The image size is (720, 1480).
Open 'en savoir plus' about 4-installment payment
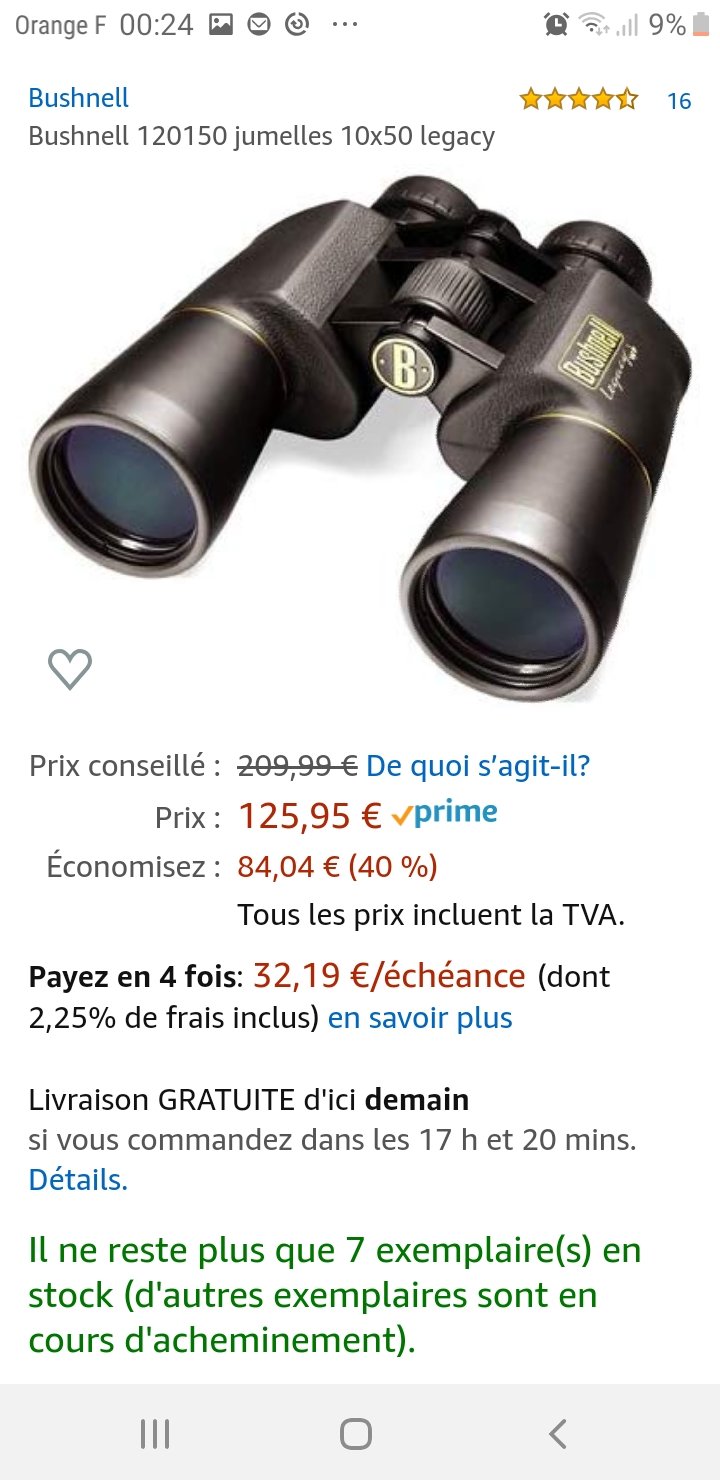tap(420, 1018)
